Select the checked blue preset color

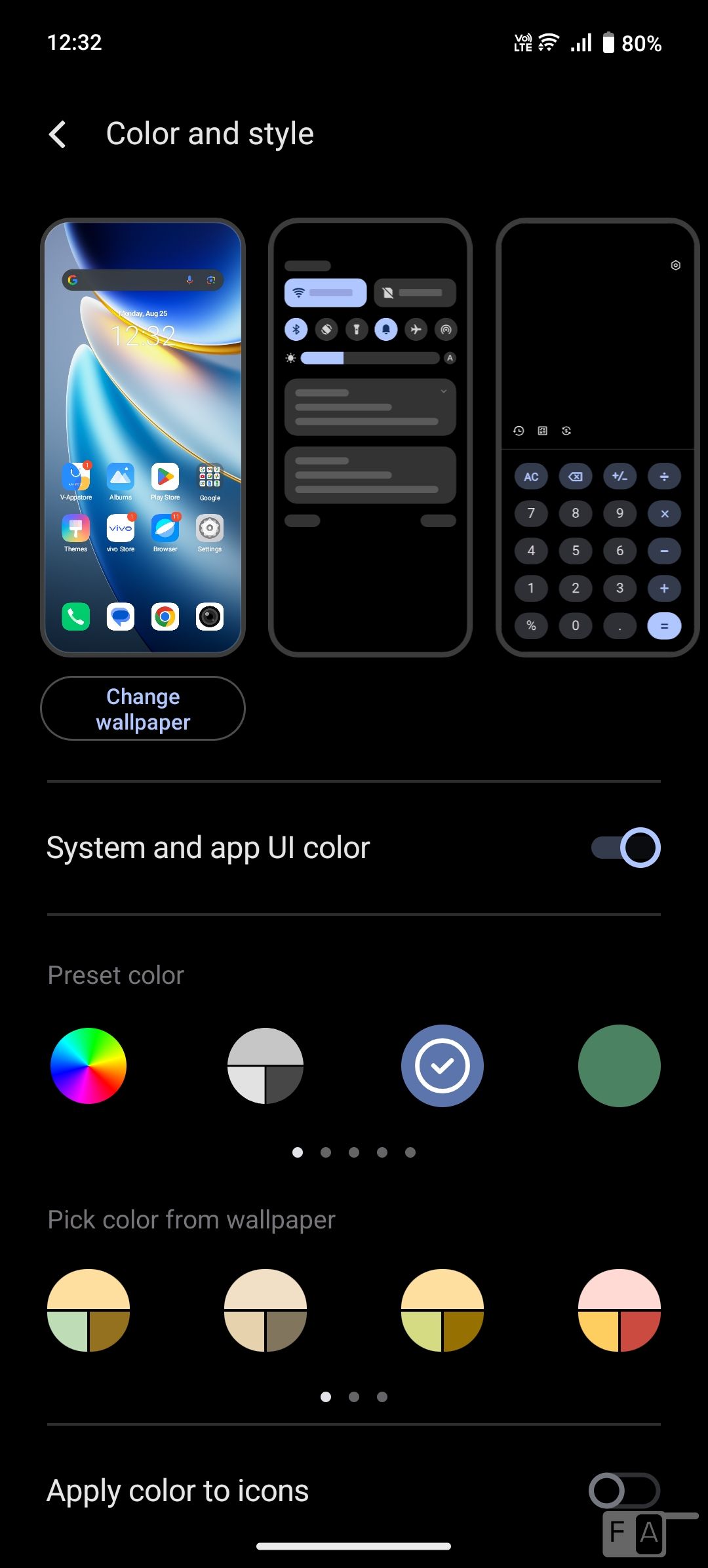click(442, 1066)
